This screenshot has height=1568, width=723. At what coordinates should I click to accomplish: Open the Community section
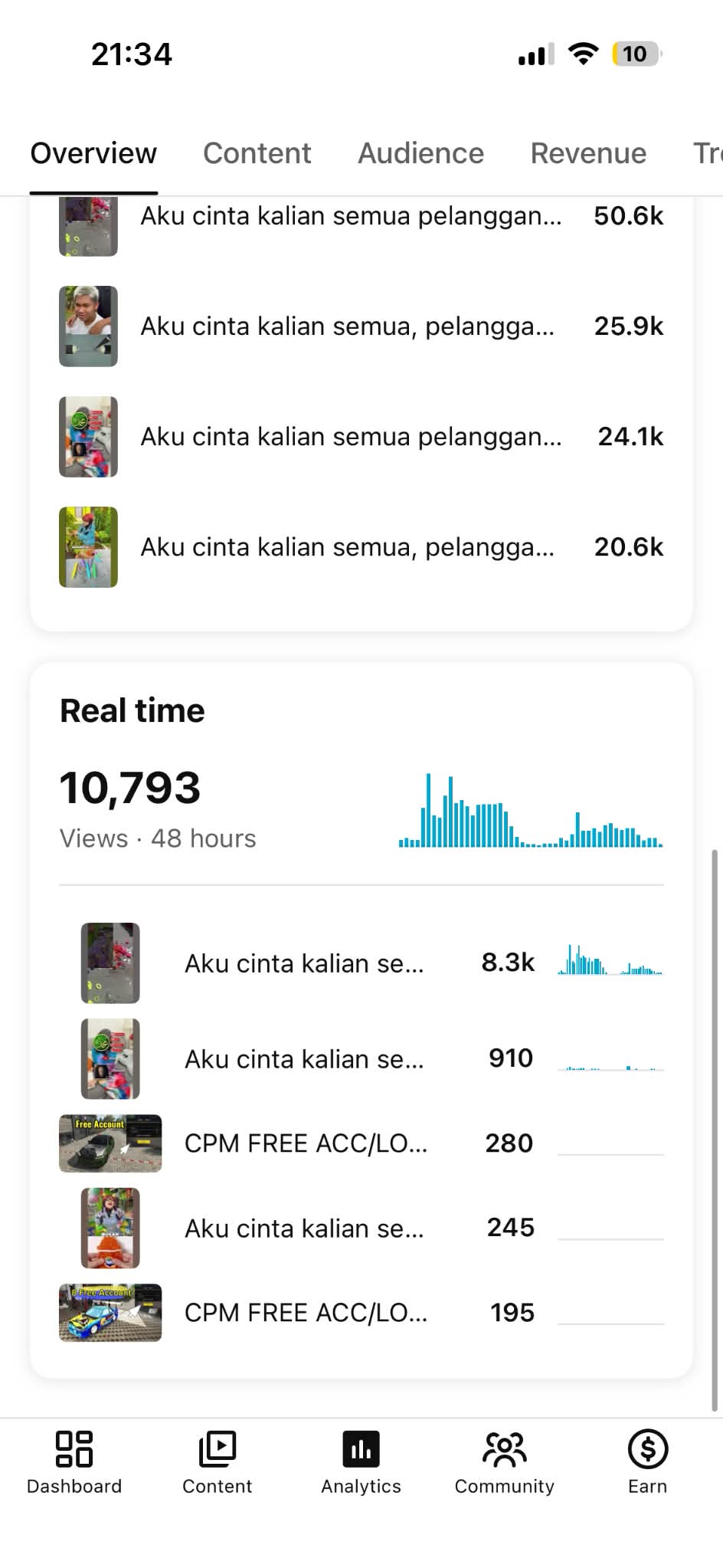(505, 1463)
